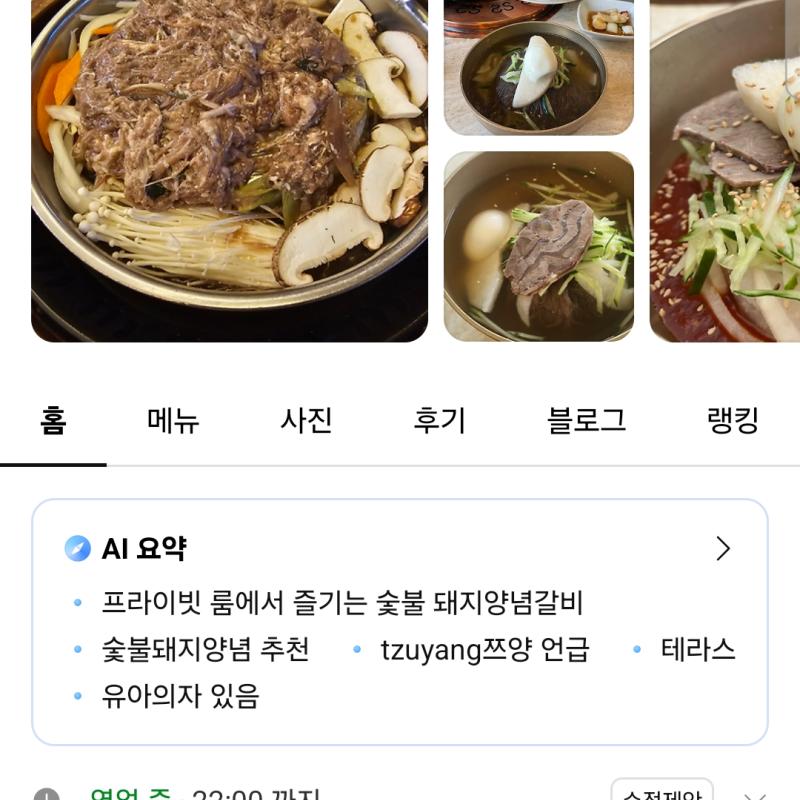Image resolution: width=800 pixels, height=800 pixels.
Task: Open the naengmyeon photo with egg and beef
Action: point(538,246)
